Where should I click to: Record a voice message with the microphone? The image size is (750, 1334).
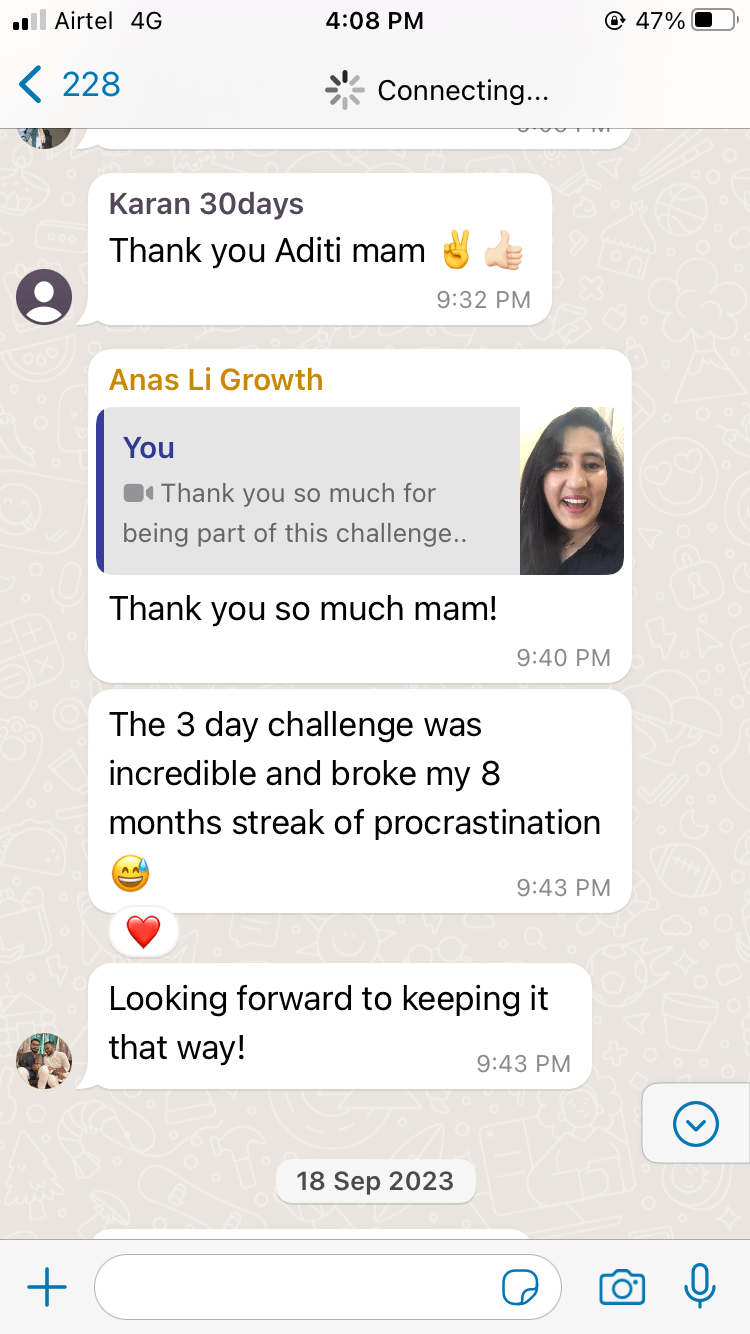(700, 1287)
